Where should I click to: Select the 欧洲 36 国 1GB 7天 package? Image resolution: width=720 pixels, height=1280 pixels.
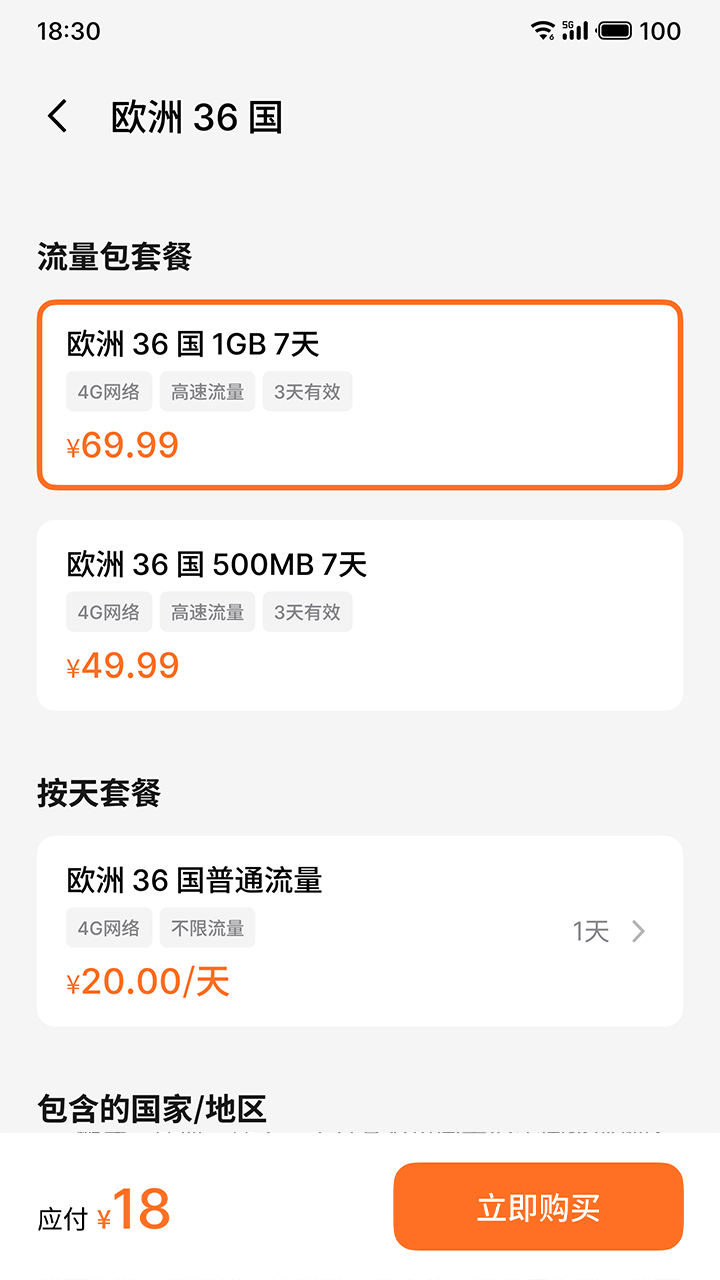click(360, 395)
